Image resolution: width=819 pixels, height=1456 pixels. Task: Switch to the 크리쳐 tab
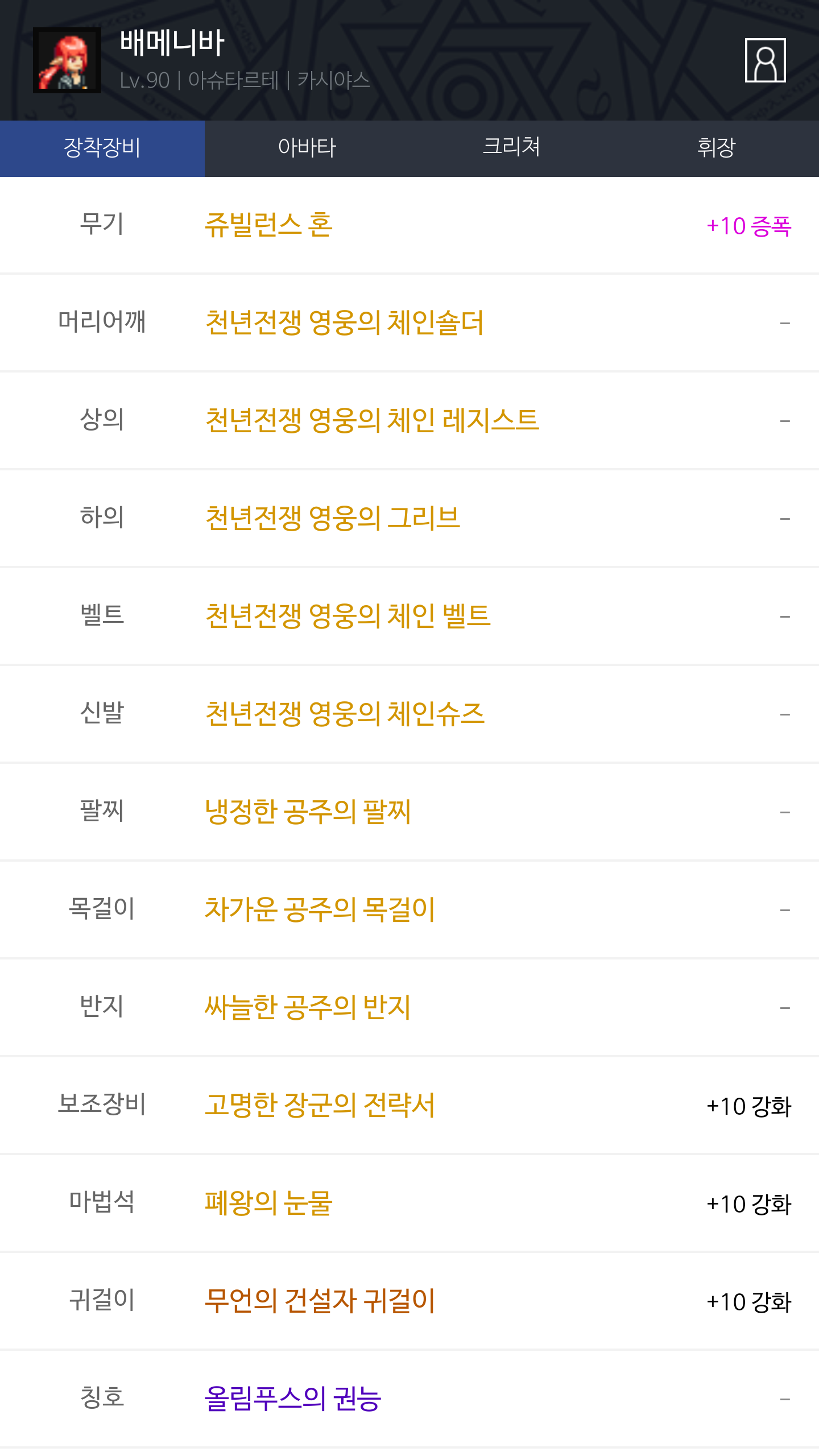point(511,148)
